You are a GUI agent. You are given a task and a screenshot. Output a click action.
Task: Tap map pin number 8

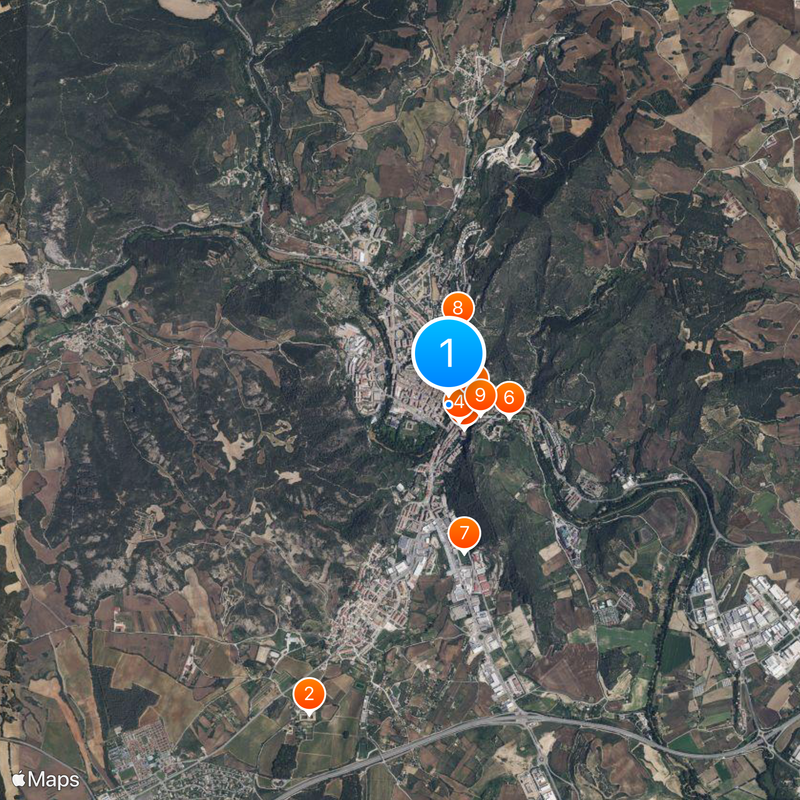pos(457,307)
